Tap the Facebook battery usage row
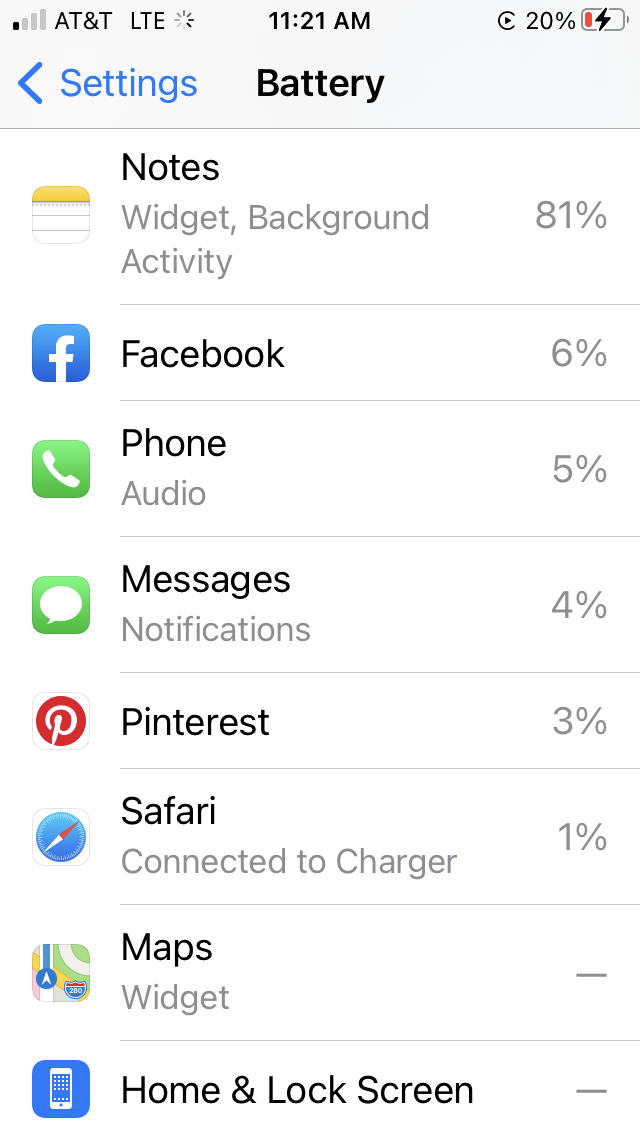This screenshot has width=640, height=1136. tap(320, 353)
